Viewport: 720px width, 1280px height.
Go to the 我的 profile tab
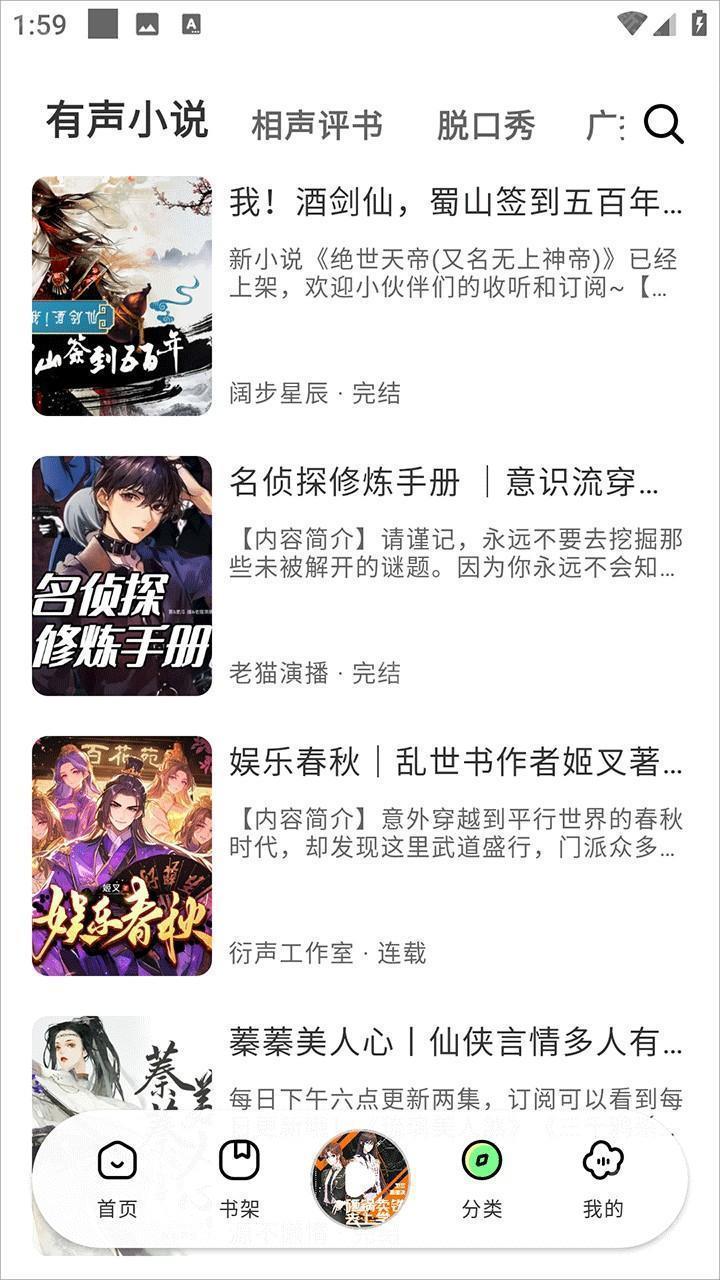tap(603, 1180)
